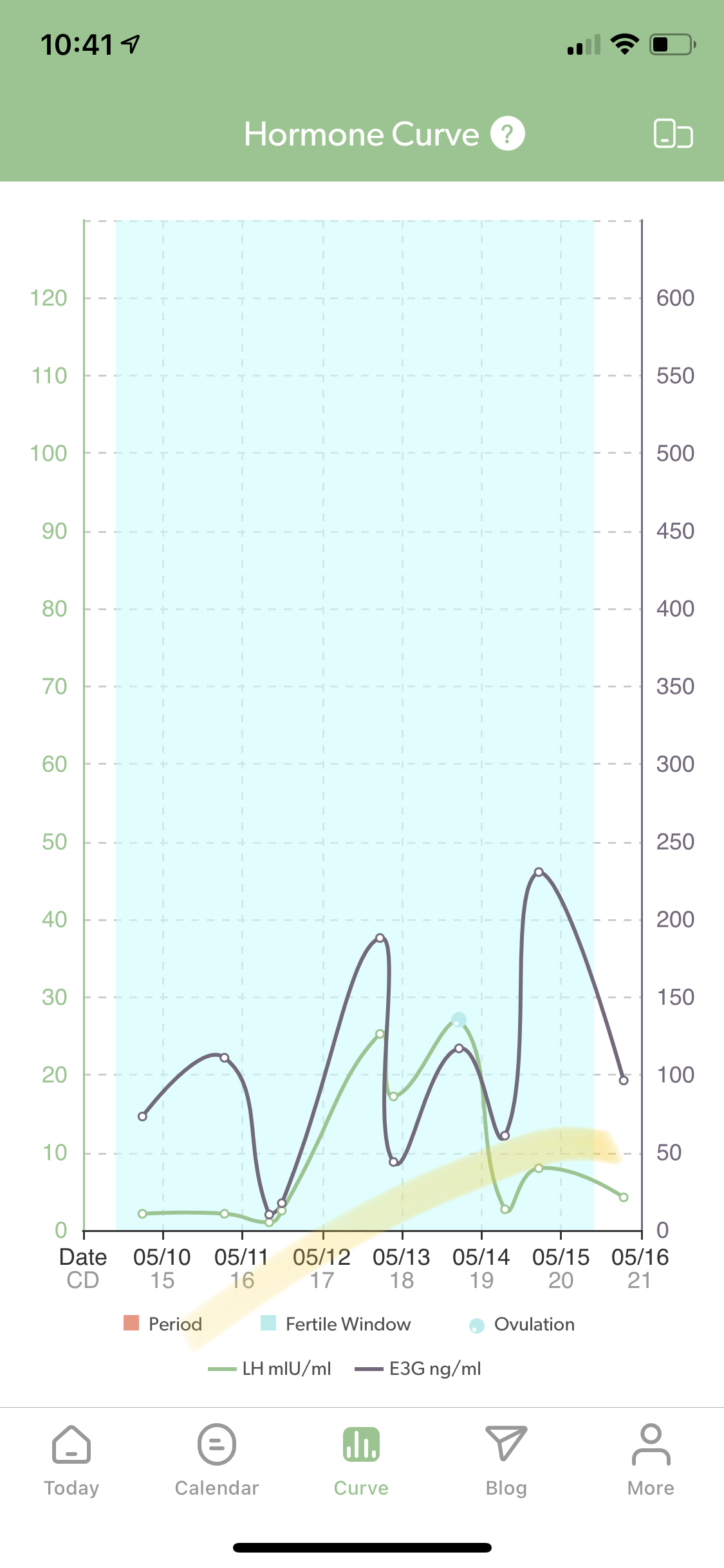Open the Calendar tab

[x=217, y=1460]
